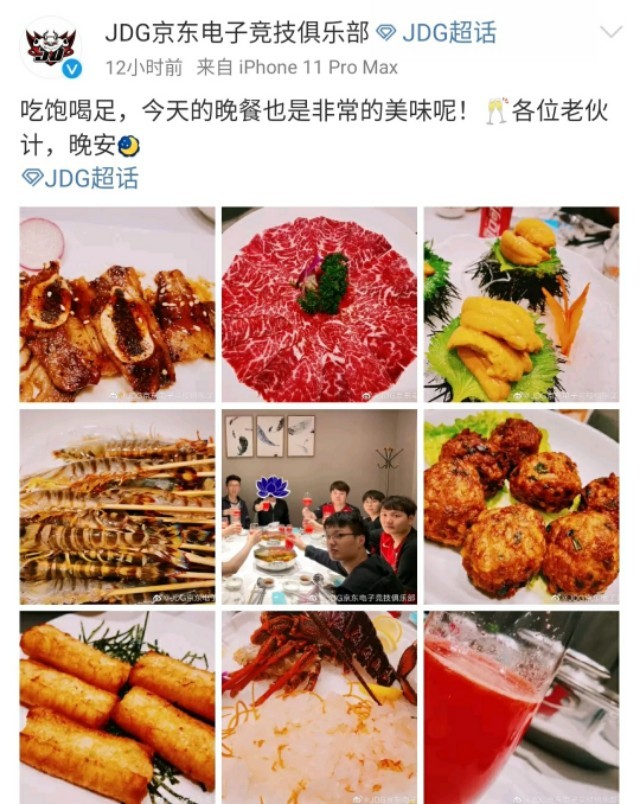Open the JDG超话 topic link below the post text
This screenshot has height=804, width=640.
pyautogui.click(x=80, y=179)
